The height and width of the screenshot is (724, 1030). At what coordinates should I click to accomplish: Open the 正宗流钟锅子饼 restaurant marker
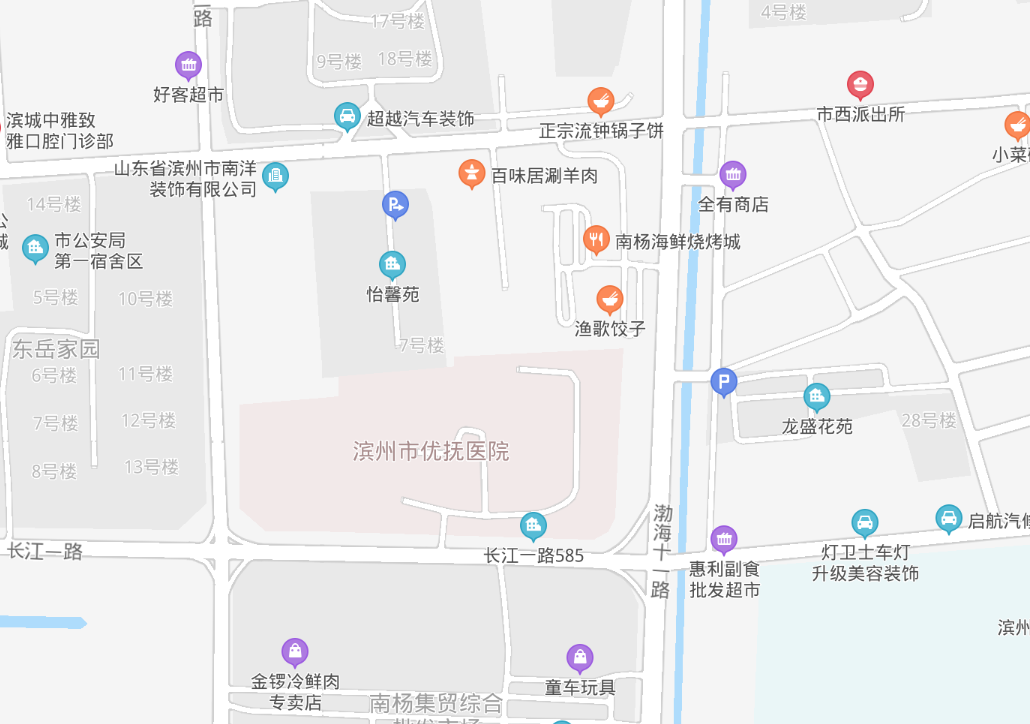pyautogui.click(x=600, y=101)
